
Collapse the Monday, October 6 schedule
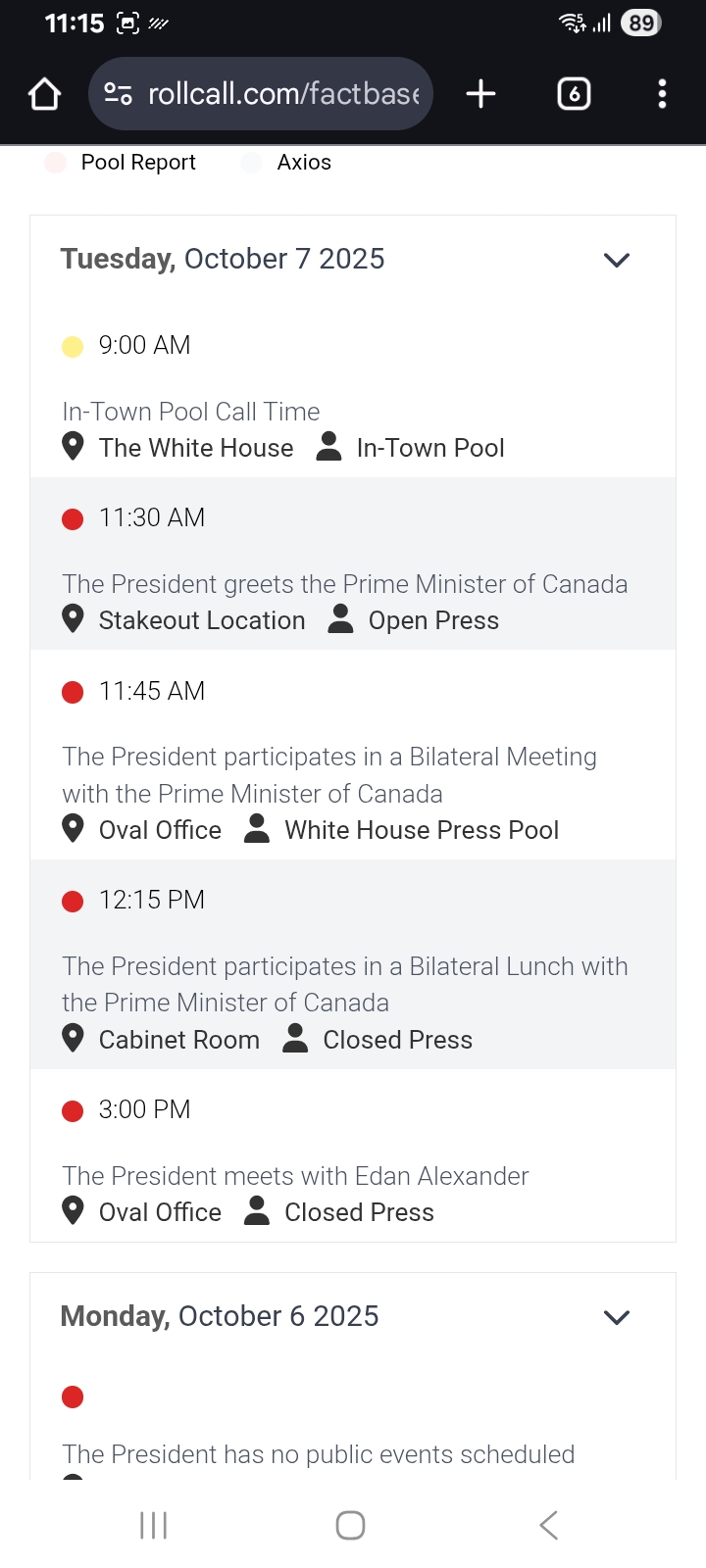[616, 1317]
